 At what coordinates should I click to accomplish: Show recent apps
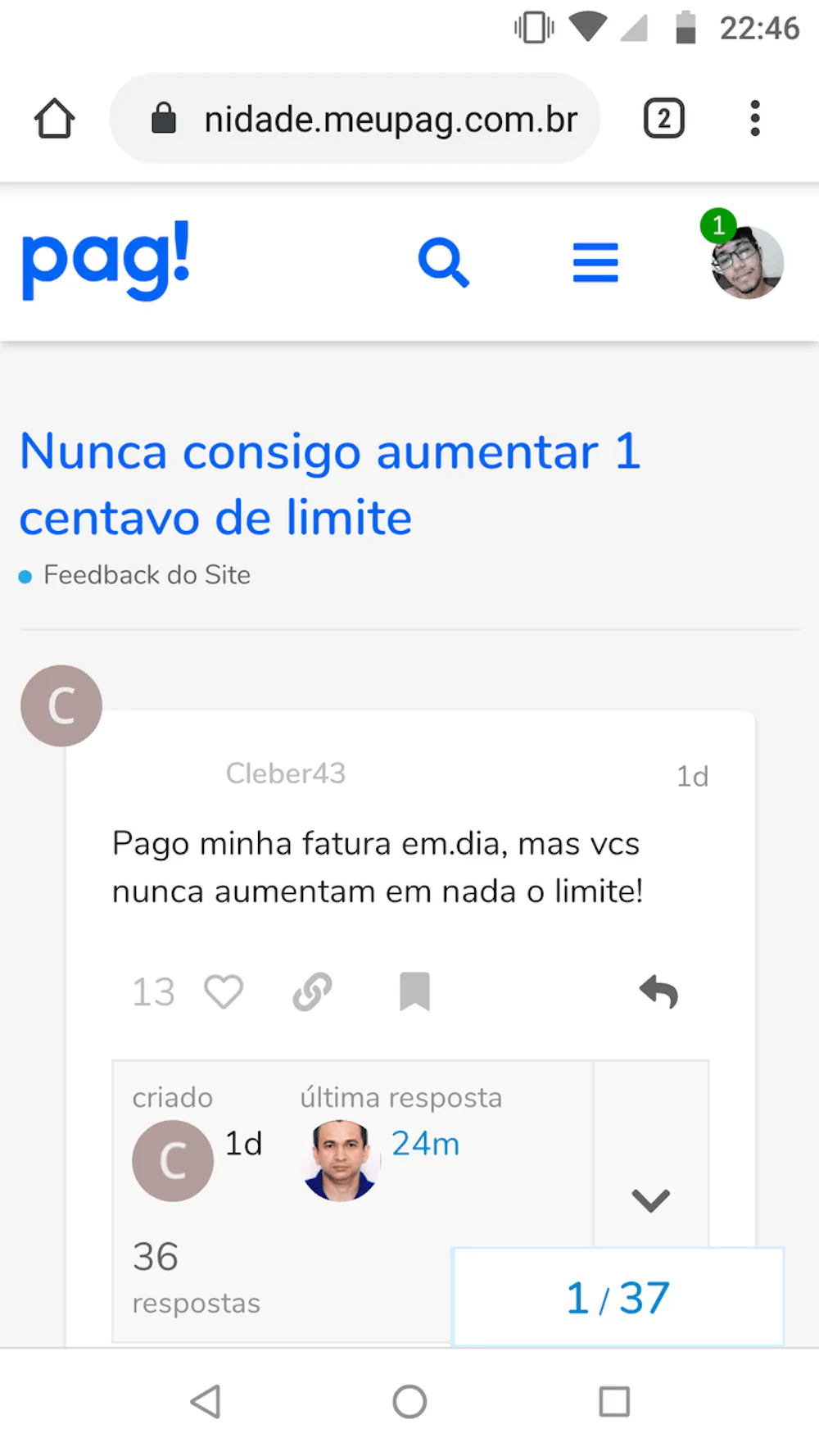point(614,1401)
